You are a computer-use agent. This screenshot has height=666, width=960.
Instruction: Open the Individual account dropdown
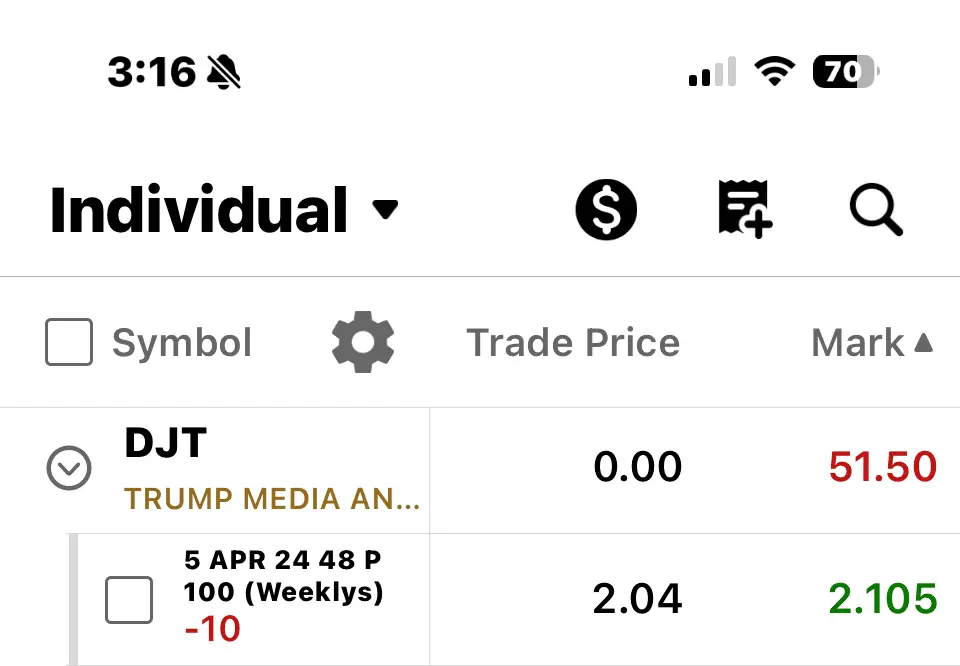pos(225,210)
